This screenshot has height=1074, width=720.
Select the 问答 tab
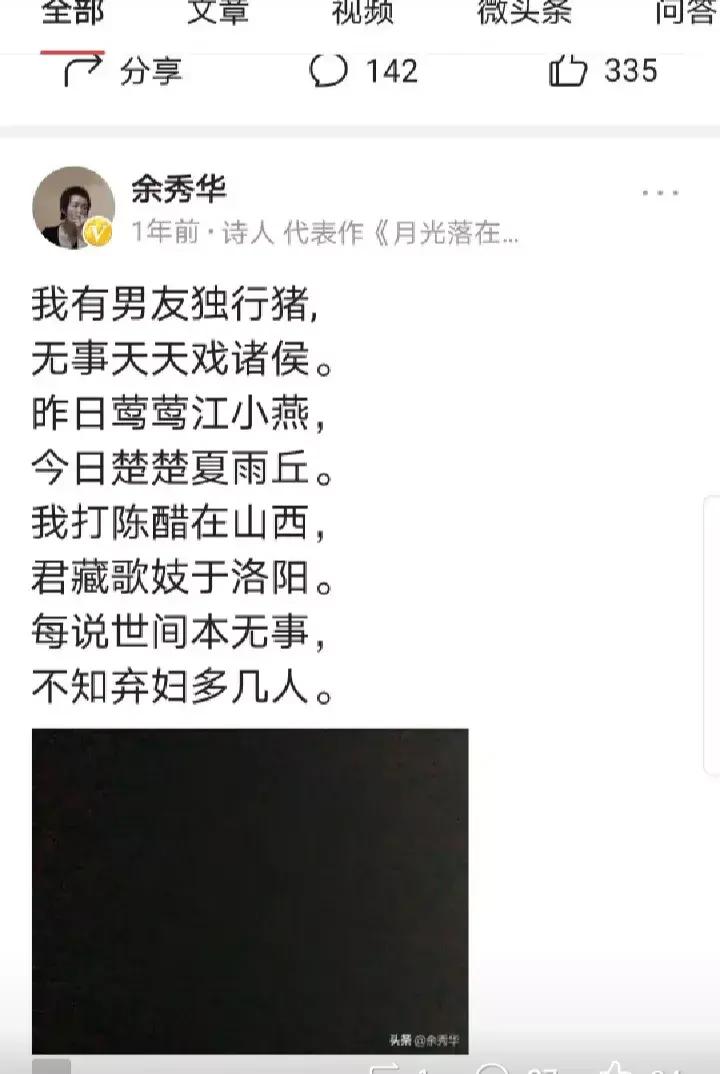690,14
